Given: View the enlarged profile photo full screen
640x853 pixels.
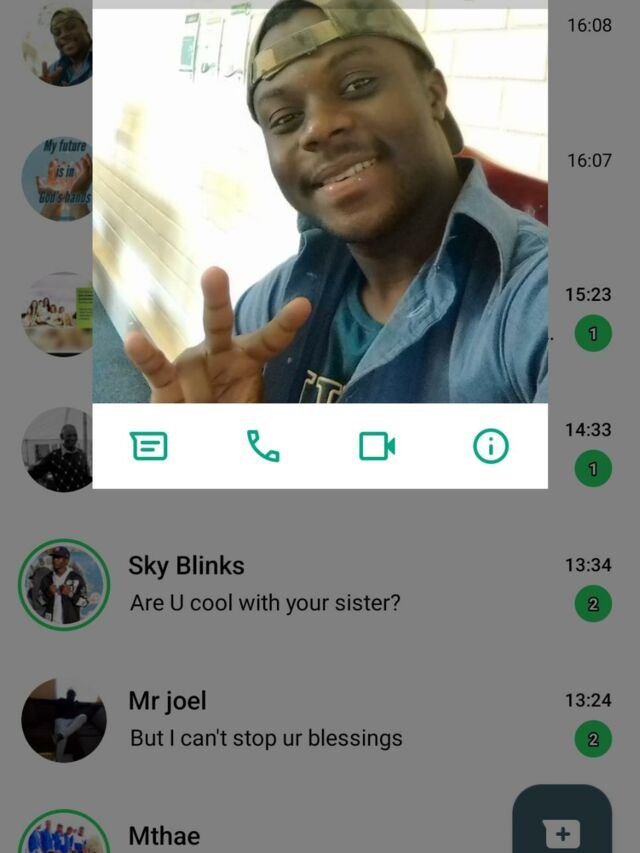Looking at the screenshot, I should [320, 205].
